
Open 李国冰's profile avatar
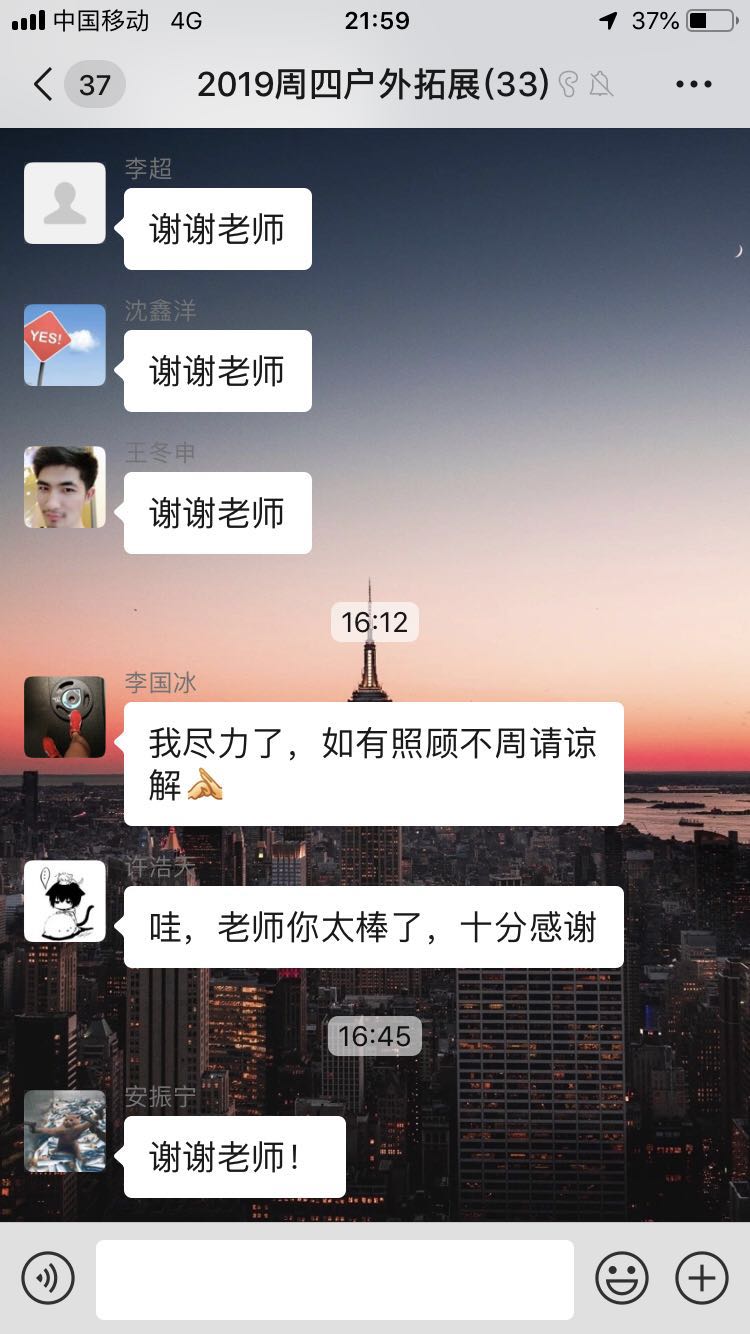[x=65, y=717]
